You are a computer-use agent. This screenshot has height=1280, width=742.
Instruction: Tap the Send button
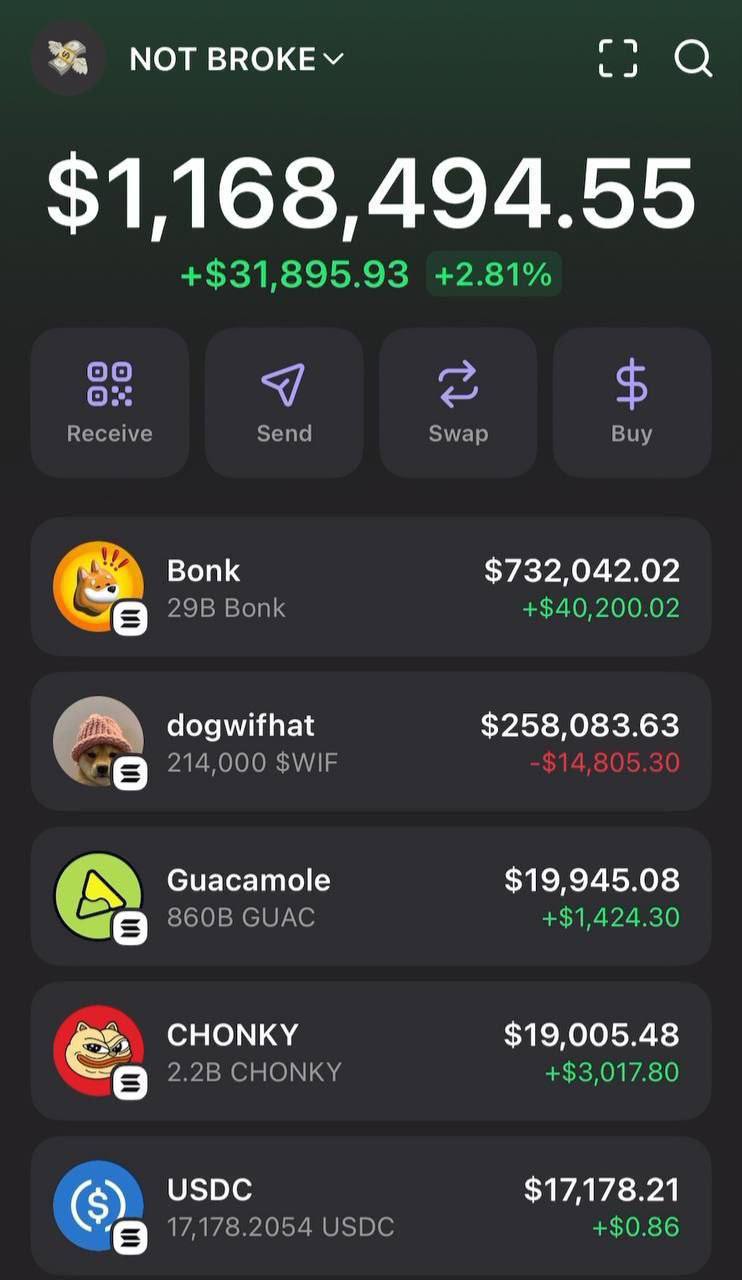[x=284, y=402]
